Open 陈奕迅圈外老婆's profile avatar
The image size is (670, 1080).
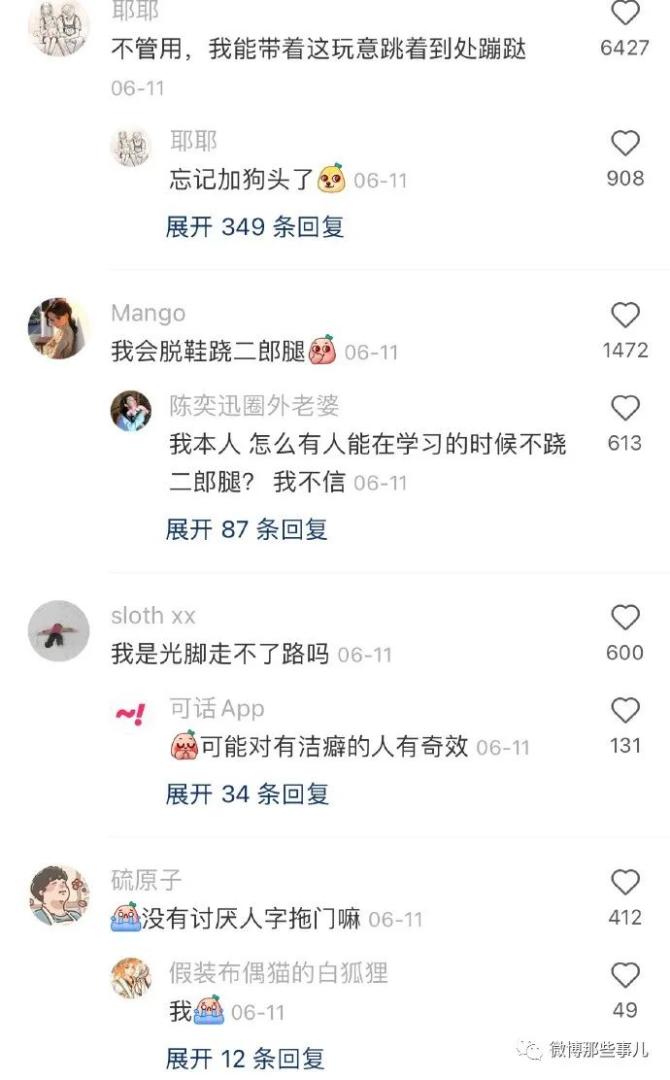click(131, 411)
